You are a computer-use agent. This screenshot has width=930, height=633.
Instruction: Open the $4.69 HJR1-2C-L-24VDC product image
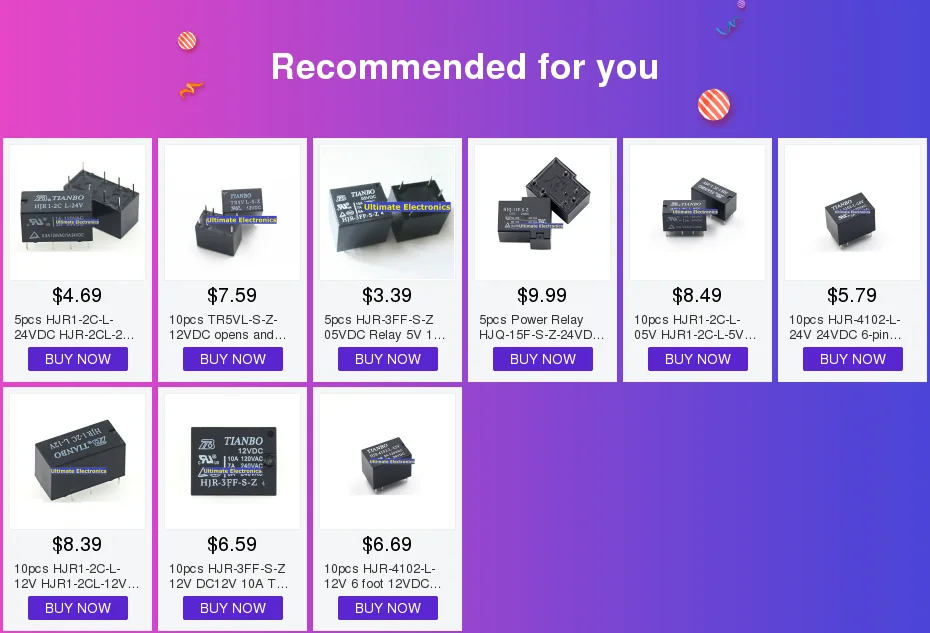[78, 212]
